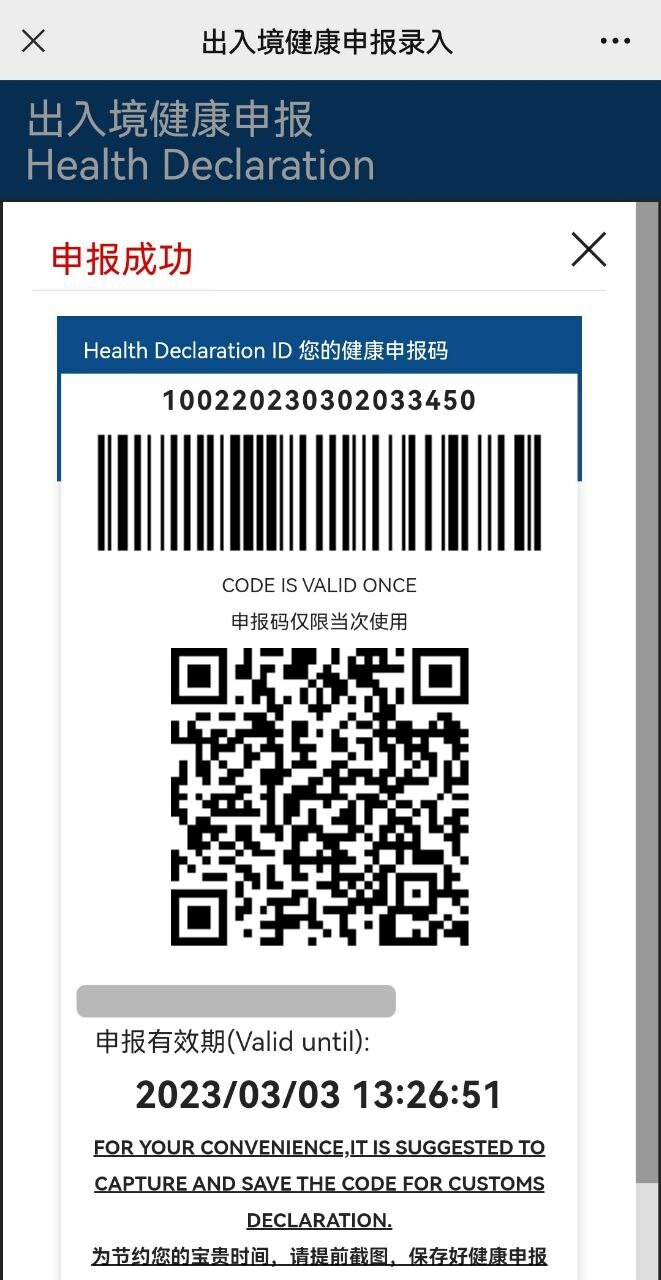Close the mini program page with top-left X
The width and height of the screenshot is (661, 1280).
click(x=33, y=41)
